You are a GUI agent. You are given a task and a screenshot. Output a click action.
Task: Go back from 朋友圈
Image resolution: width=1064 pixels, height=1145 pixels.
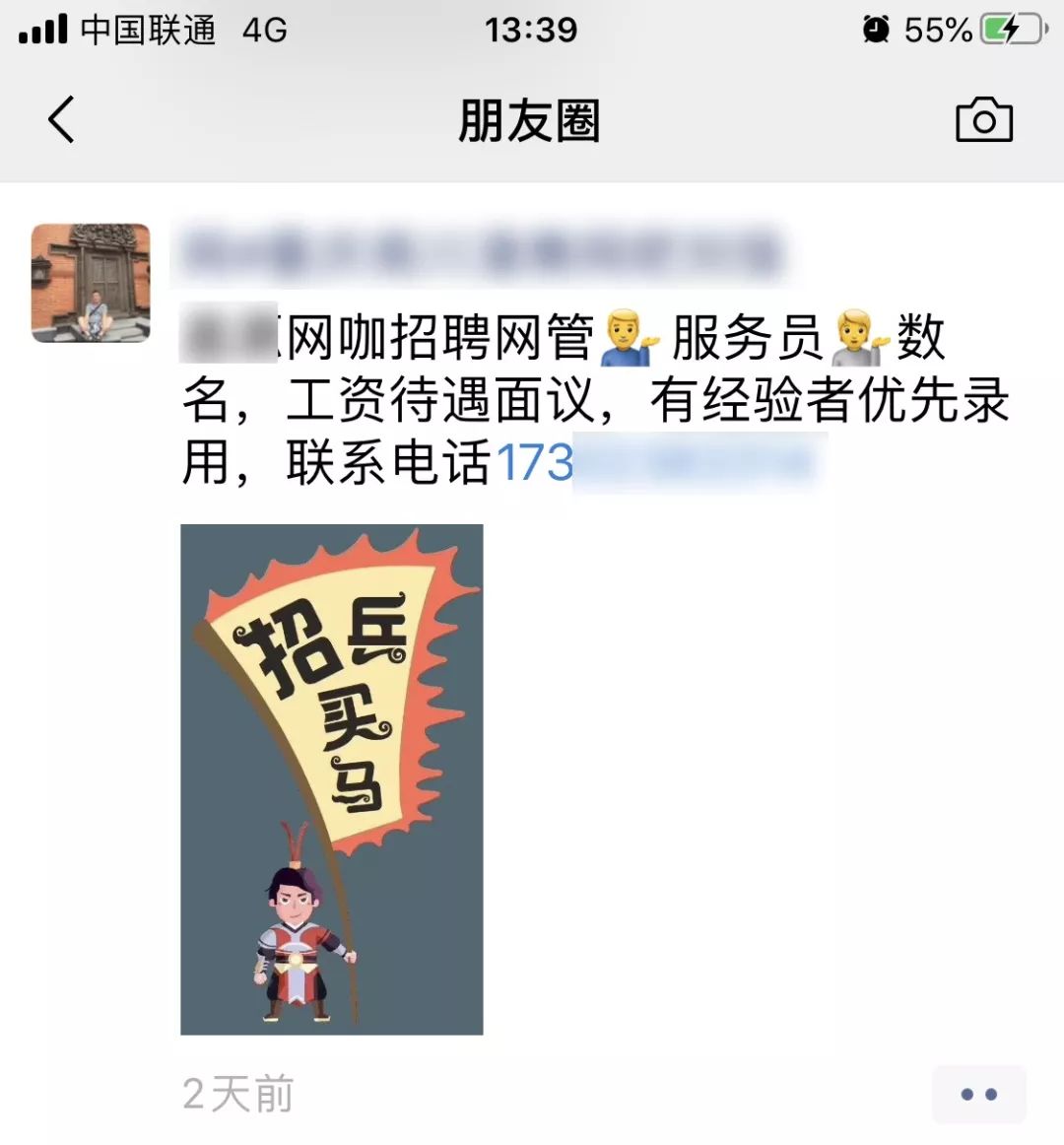[61, 120]
